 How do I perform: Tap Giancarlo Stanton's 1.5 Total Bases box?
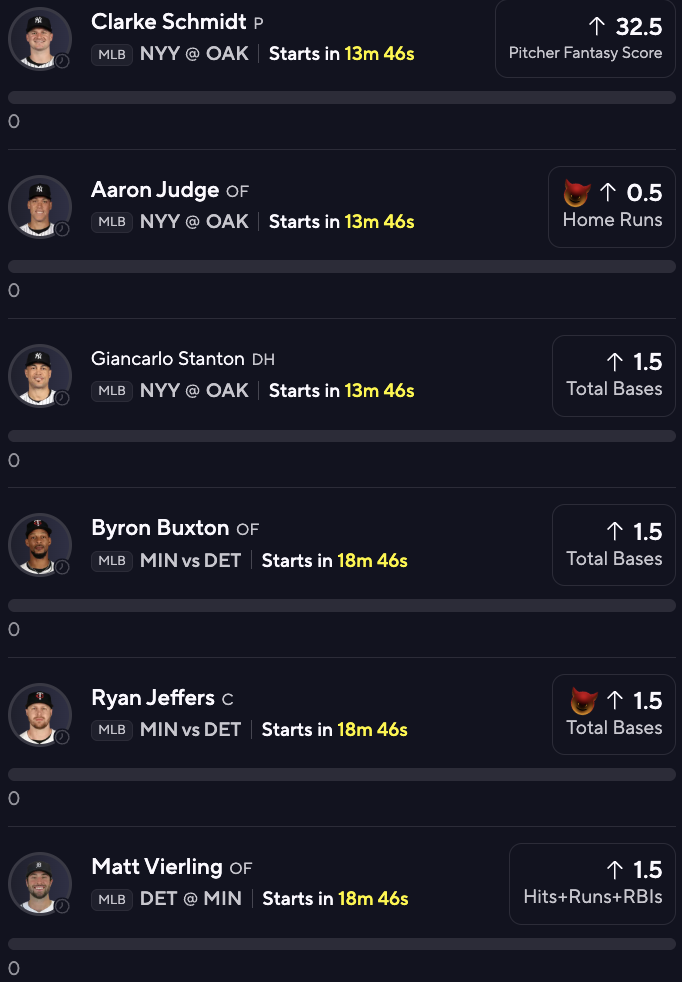point(613,375)
